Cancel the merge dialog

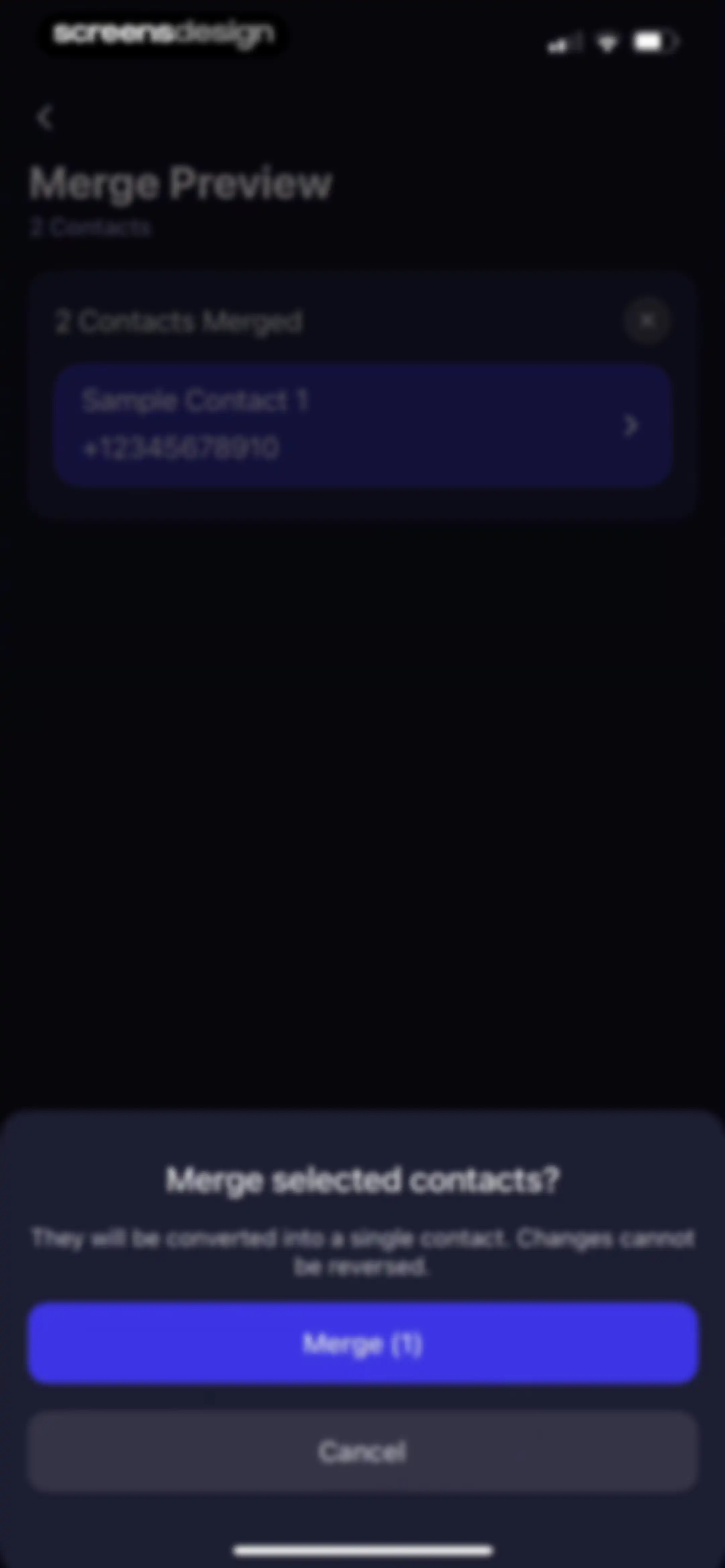[363, 1451]
